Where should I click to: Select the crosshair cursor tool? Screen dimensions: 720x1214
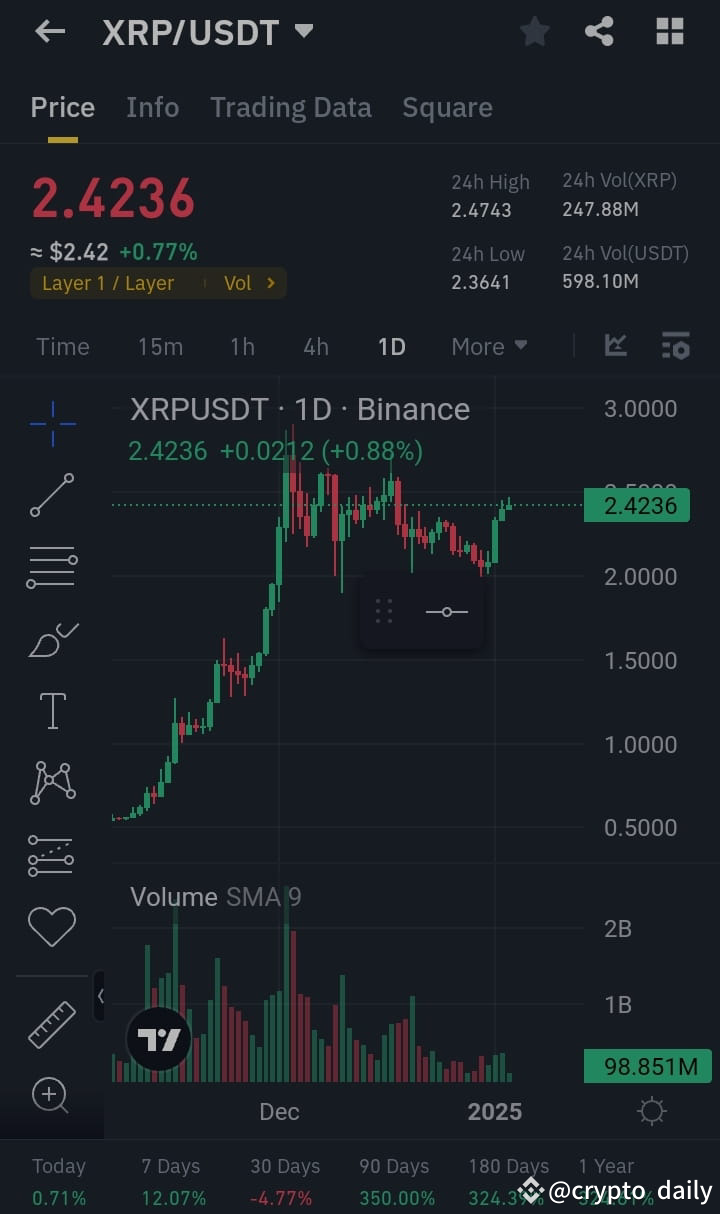[52, 424]
